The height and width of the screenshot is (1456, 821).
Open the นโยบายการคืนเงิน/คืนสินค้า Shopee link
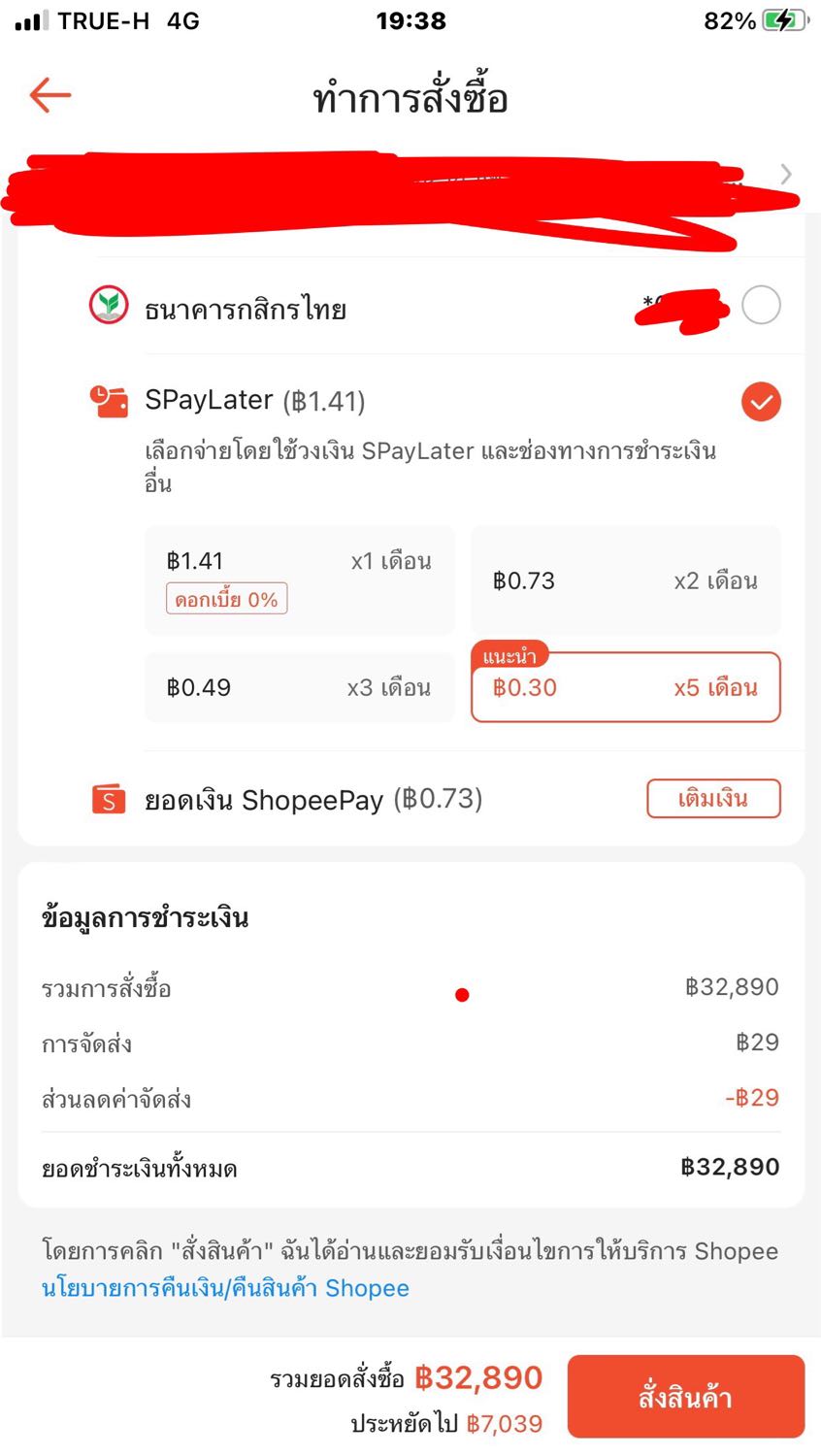pyautogui.click(x=225, y=1288)
